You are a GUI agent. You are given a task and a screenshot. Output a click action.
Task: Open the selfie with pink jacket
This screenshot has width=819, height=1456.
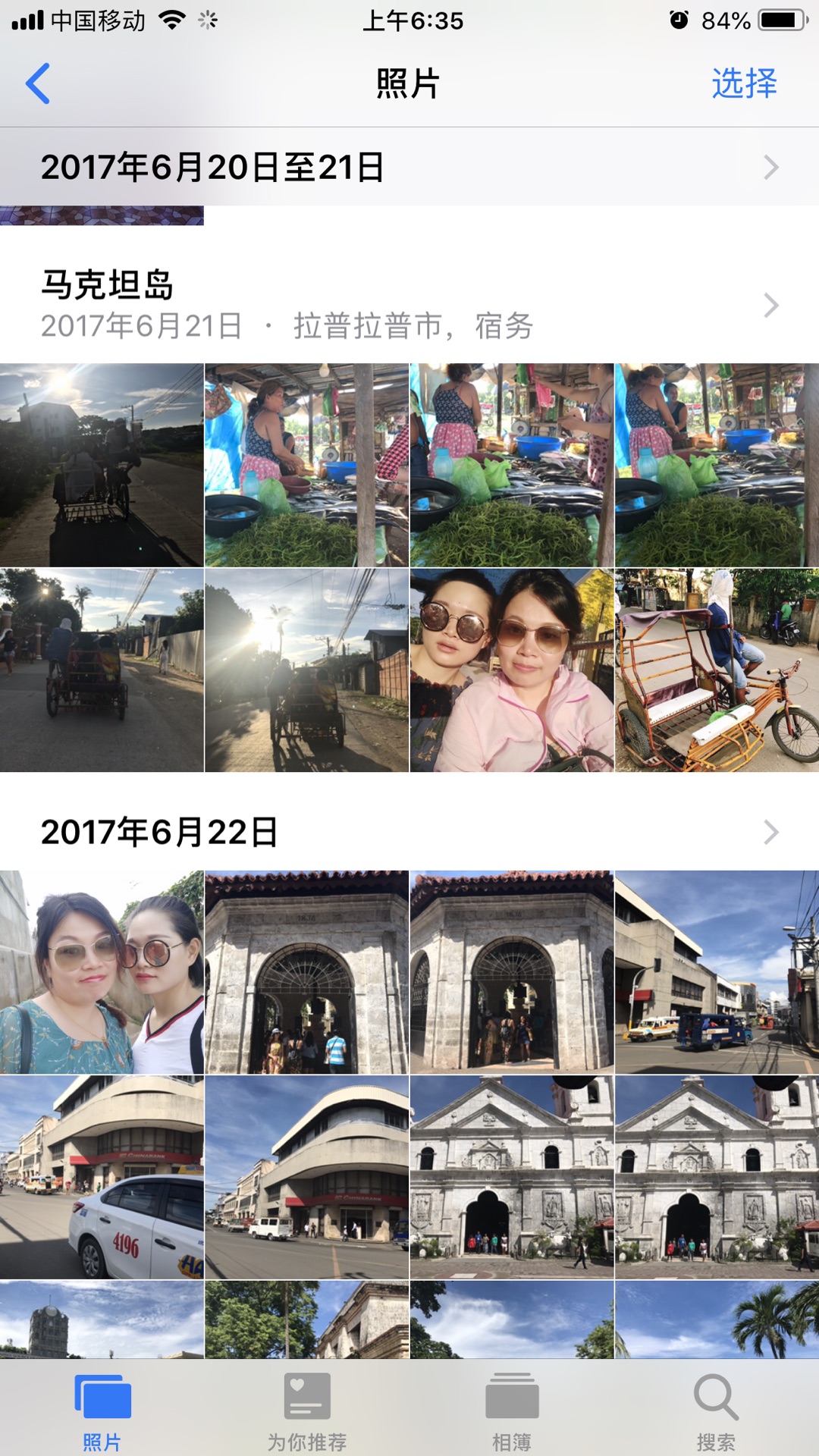coord(512,670)
